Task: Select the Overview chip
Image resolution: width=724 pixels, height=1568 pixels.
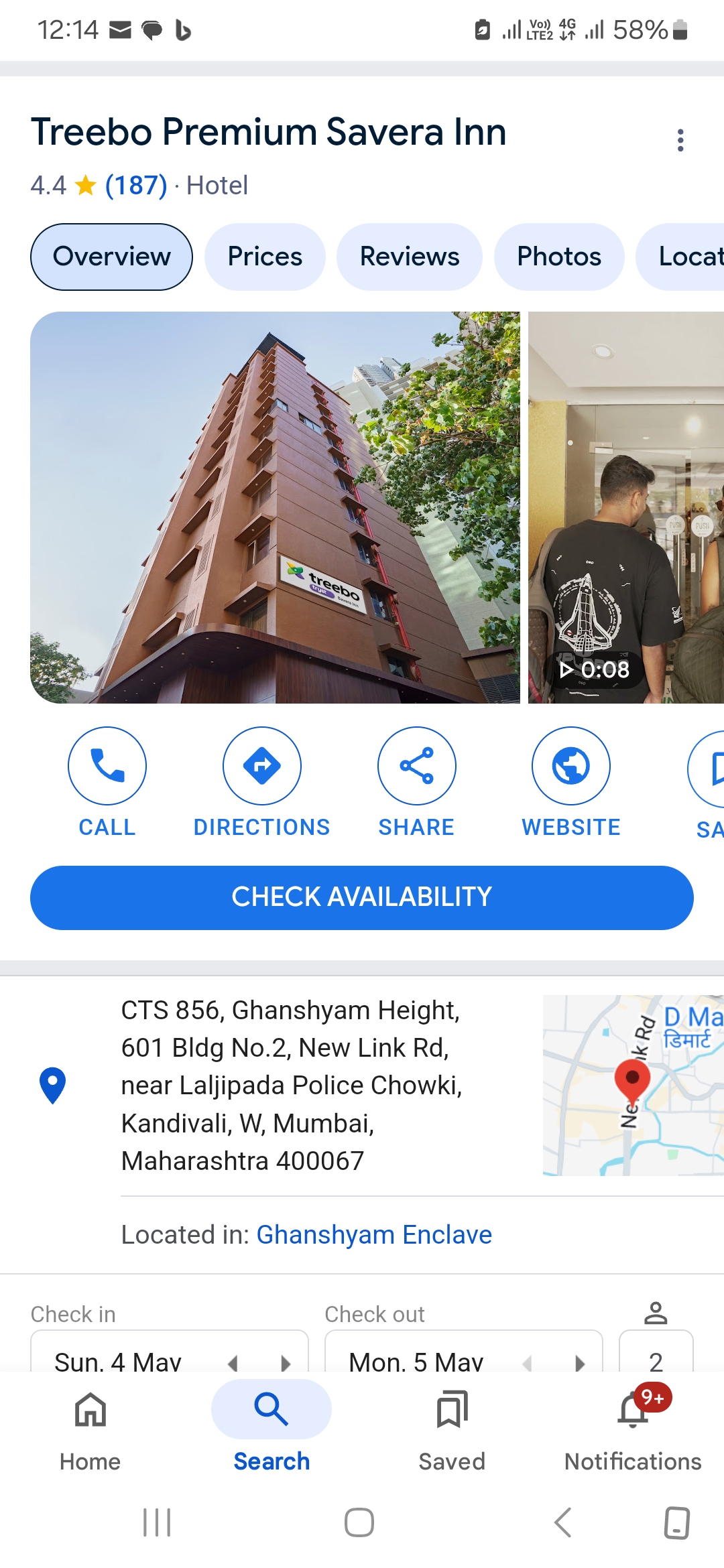Action: pos(111,257)
